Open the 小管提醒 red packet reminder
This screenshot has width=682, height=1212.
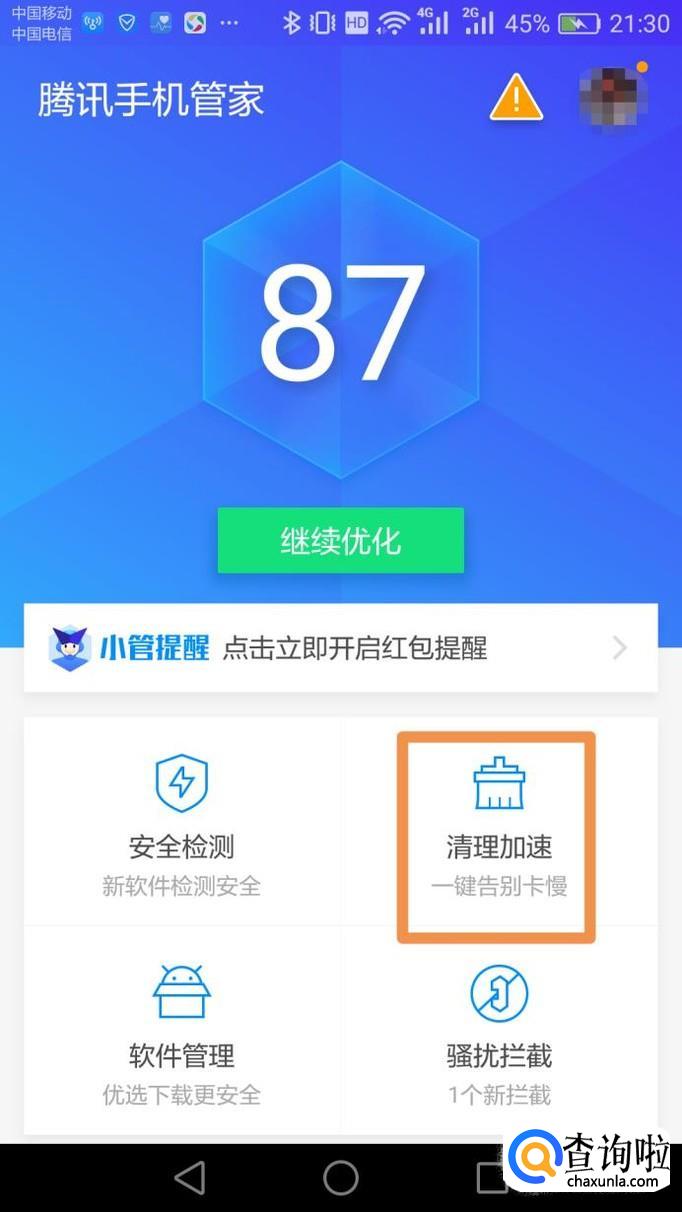click(341, 648)
